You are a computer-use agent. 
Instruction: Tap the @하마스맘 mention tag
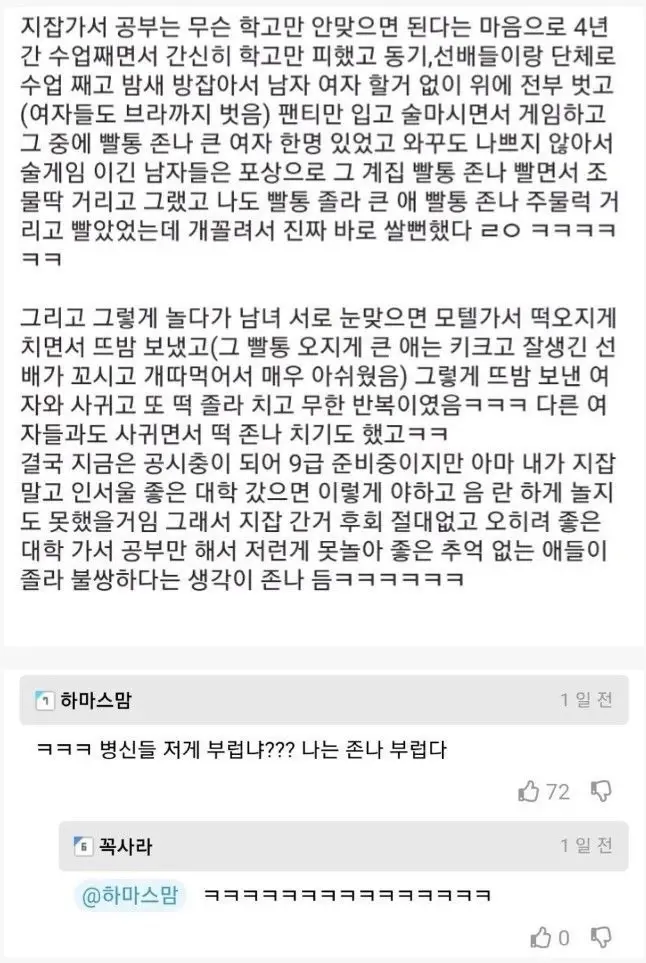129,894
